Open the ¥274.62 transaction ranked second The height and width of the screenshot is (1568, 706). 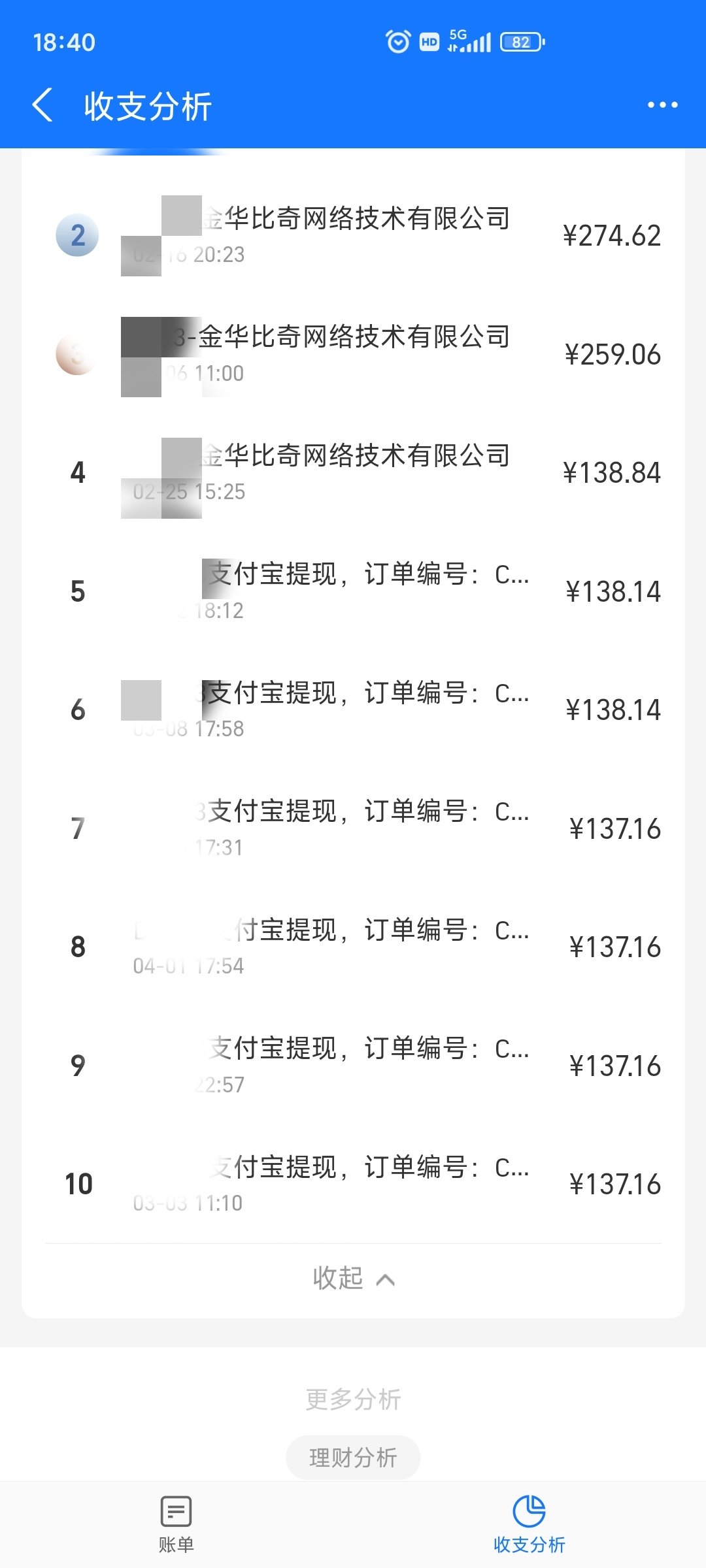[353, 235]
